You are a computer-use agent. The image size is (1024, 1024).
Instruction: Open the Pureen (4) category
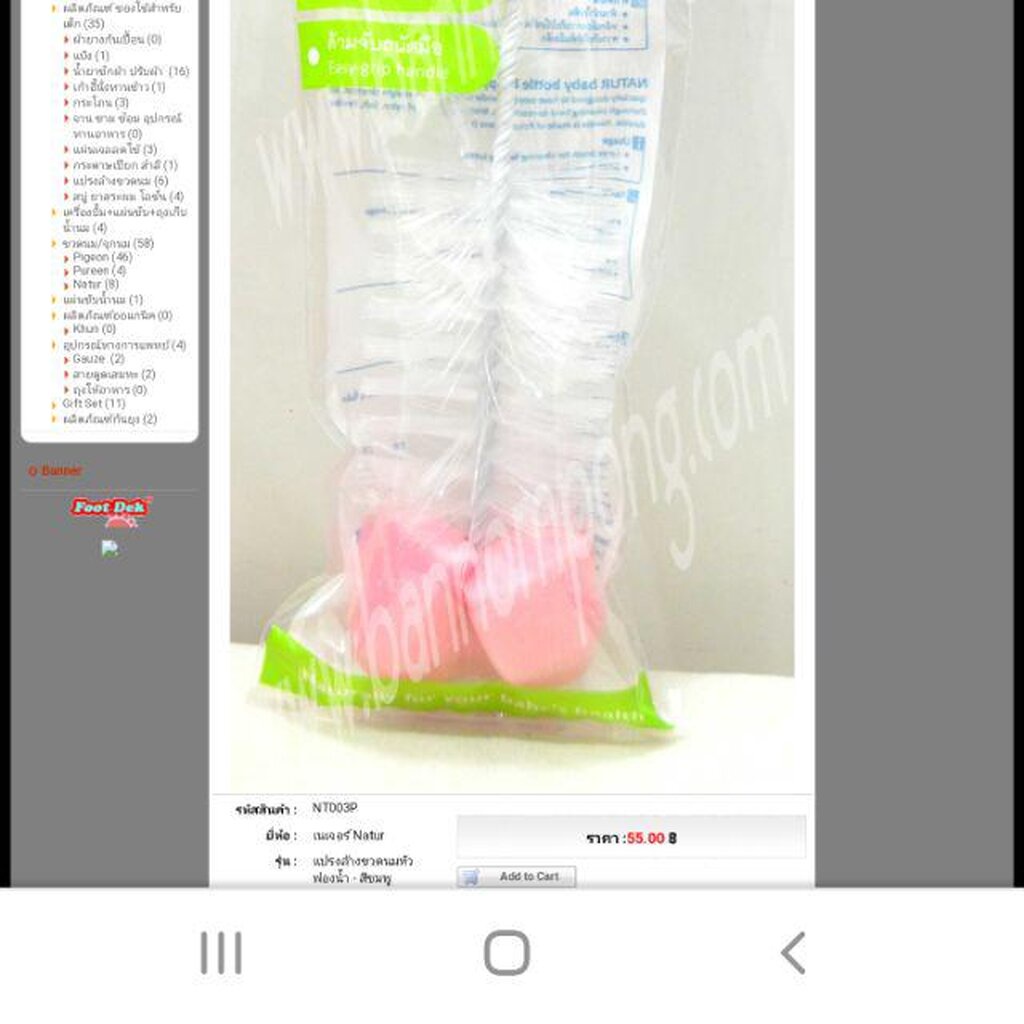(x=99, y=270)
